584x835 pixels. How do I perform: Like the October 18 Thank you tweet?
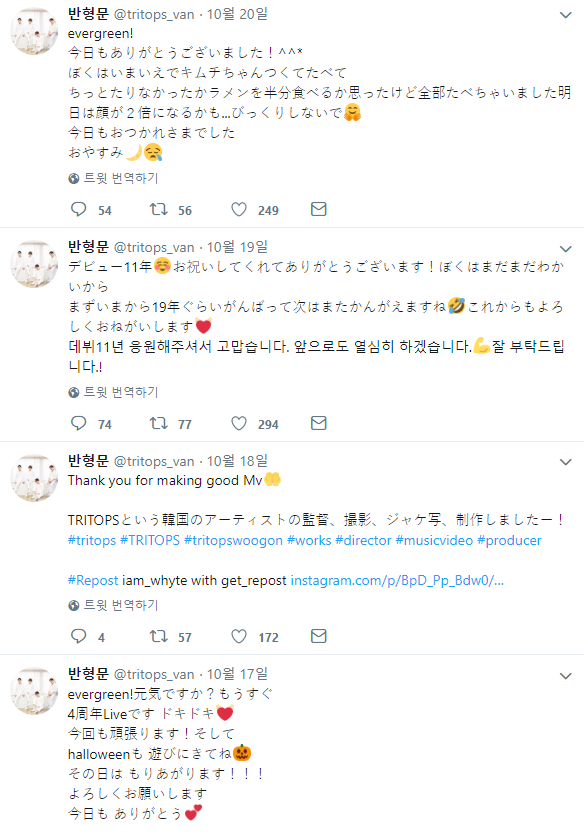click(239, 637)
